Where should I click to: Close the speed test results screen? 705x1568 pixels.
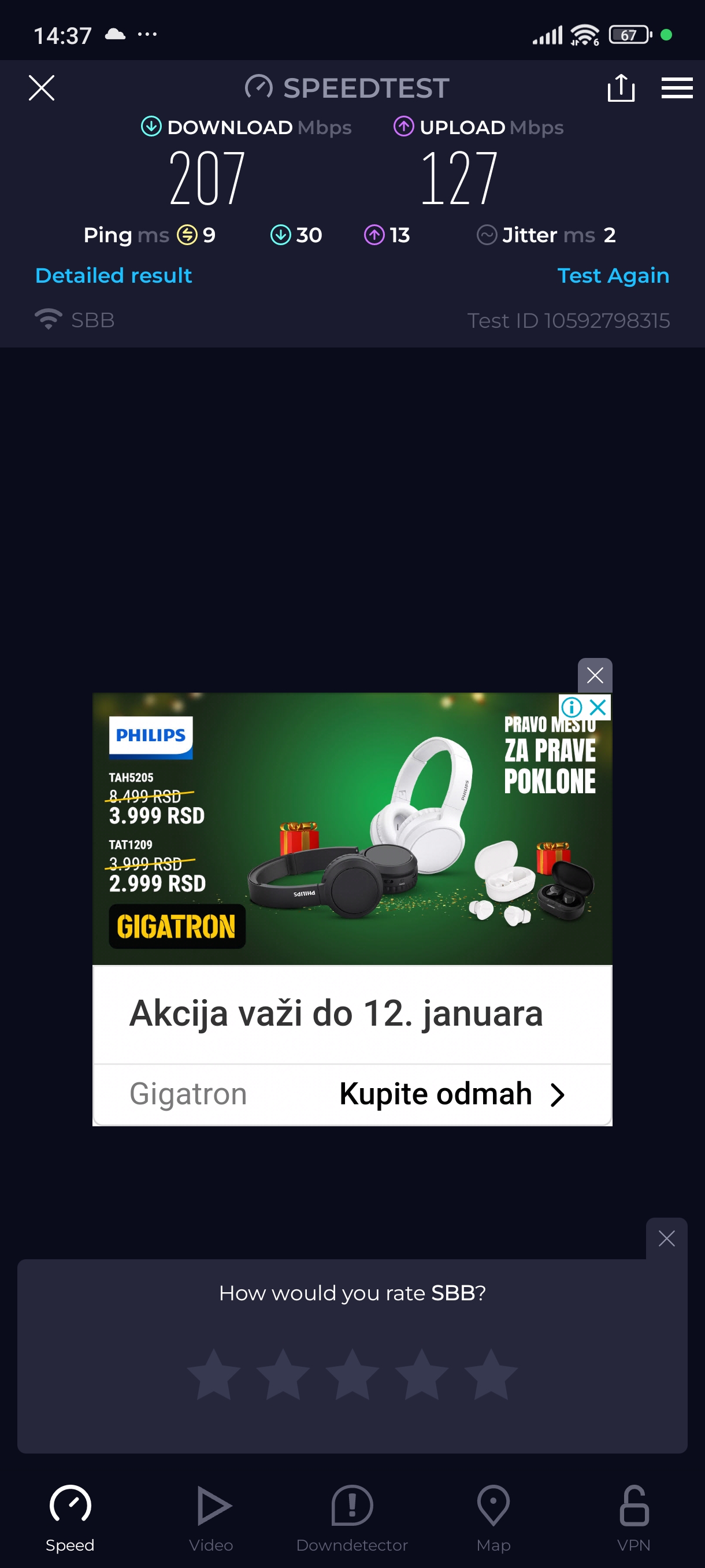click(42, 88)
